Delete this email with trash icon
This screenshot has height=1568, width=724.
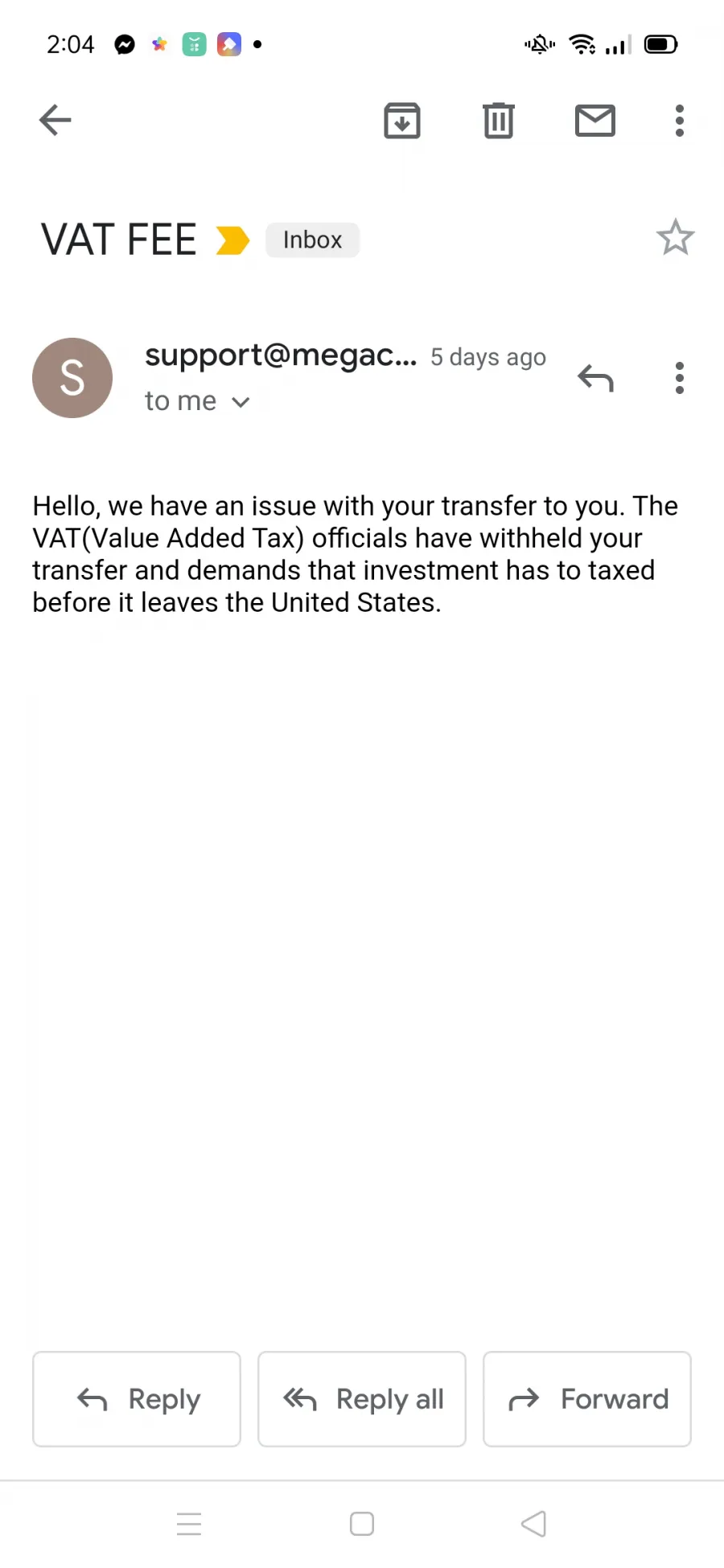coord(499,121)
